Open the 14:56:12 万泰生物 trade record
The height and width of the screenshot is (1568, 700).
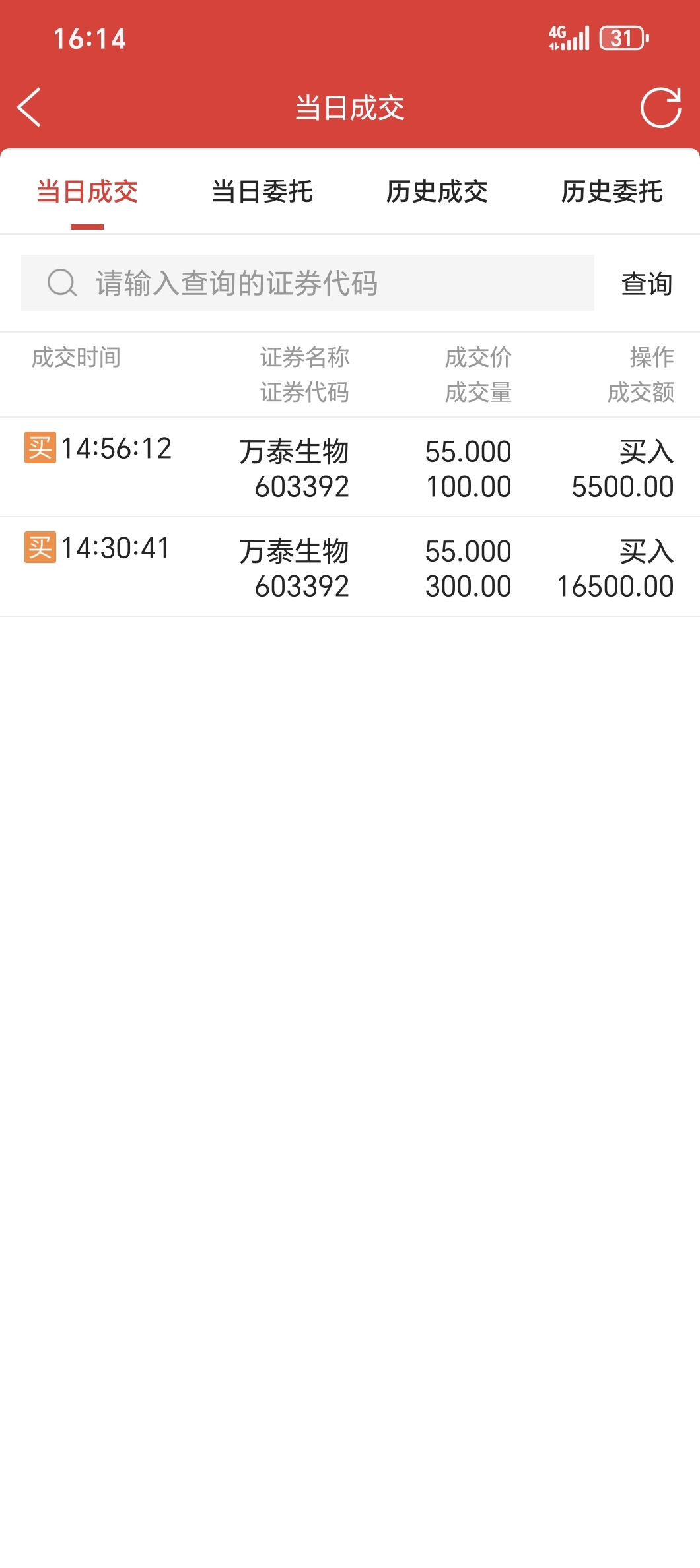[350, 467]
